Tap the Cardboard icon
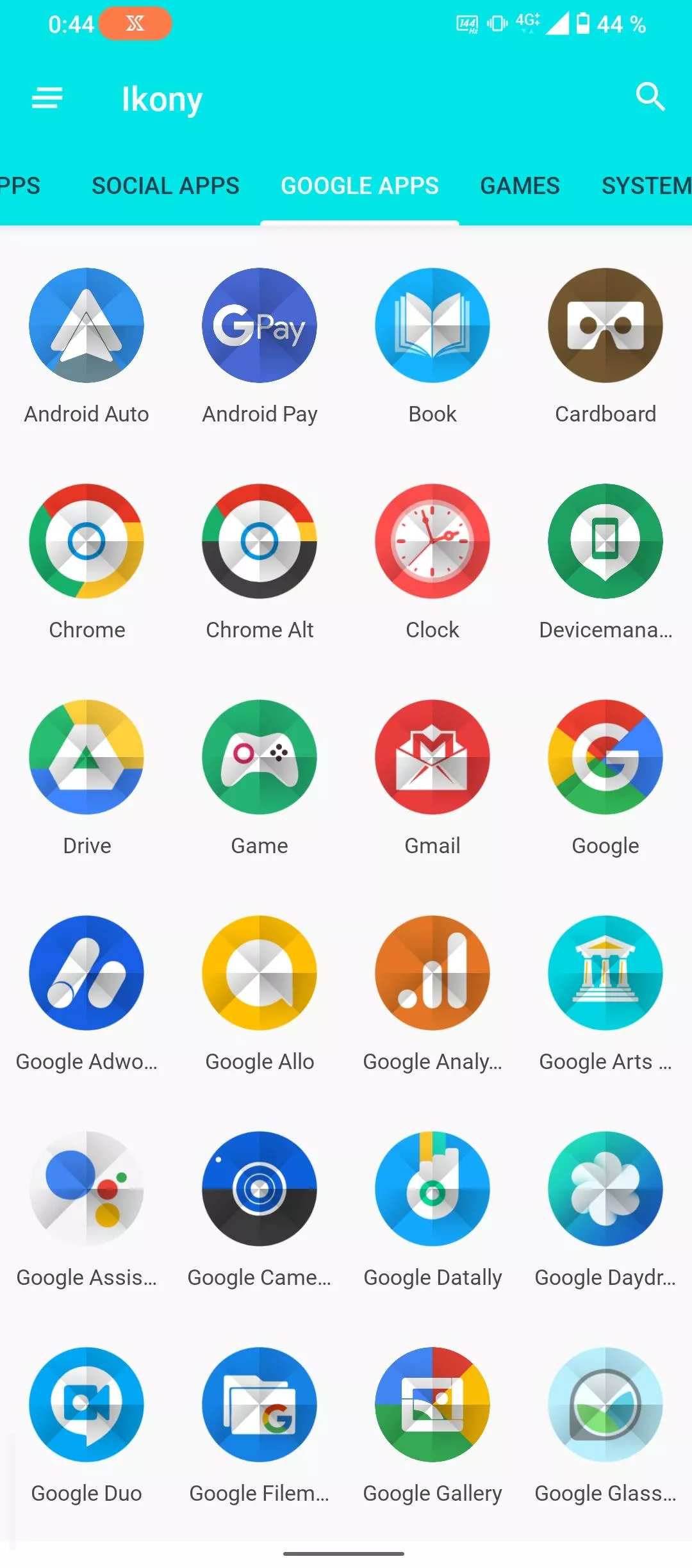This screenshot has width=692, height=1568. click(605, 325)
